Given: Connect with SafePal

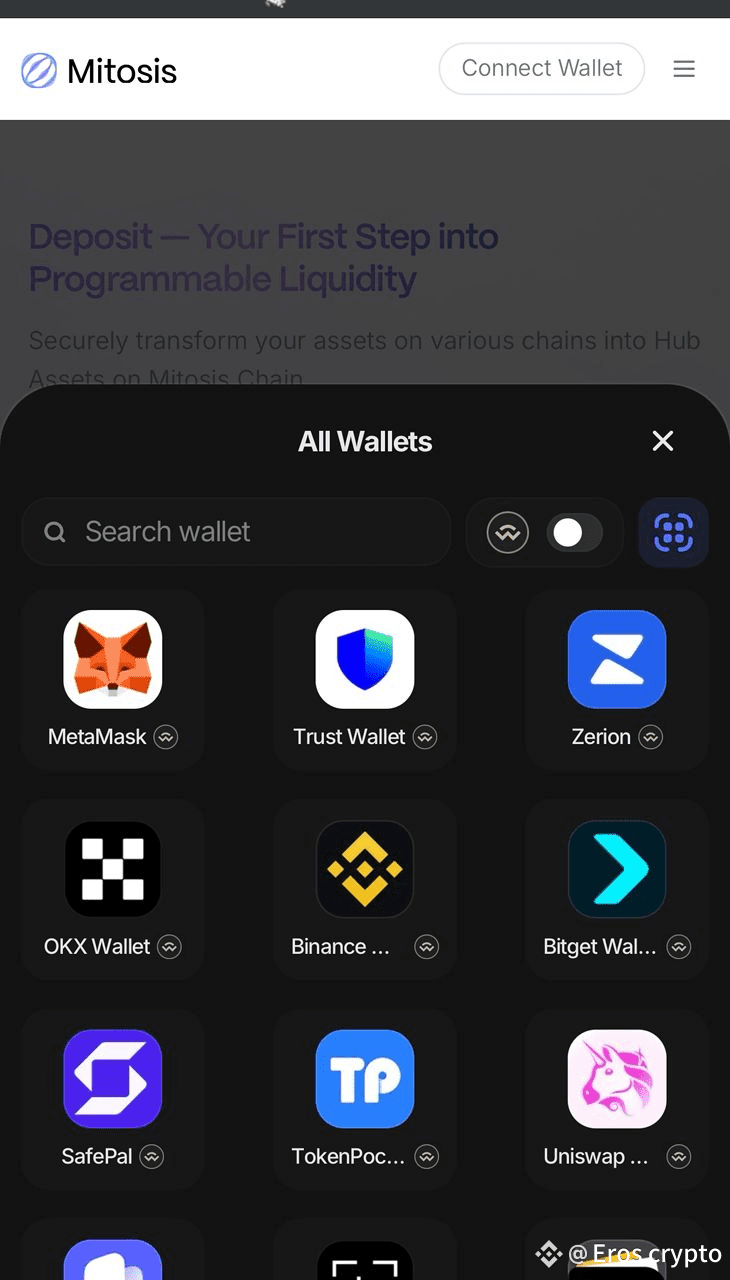Looking at the screenshot, I should (x=113, y=1099).
